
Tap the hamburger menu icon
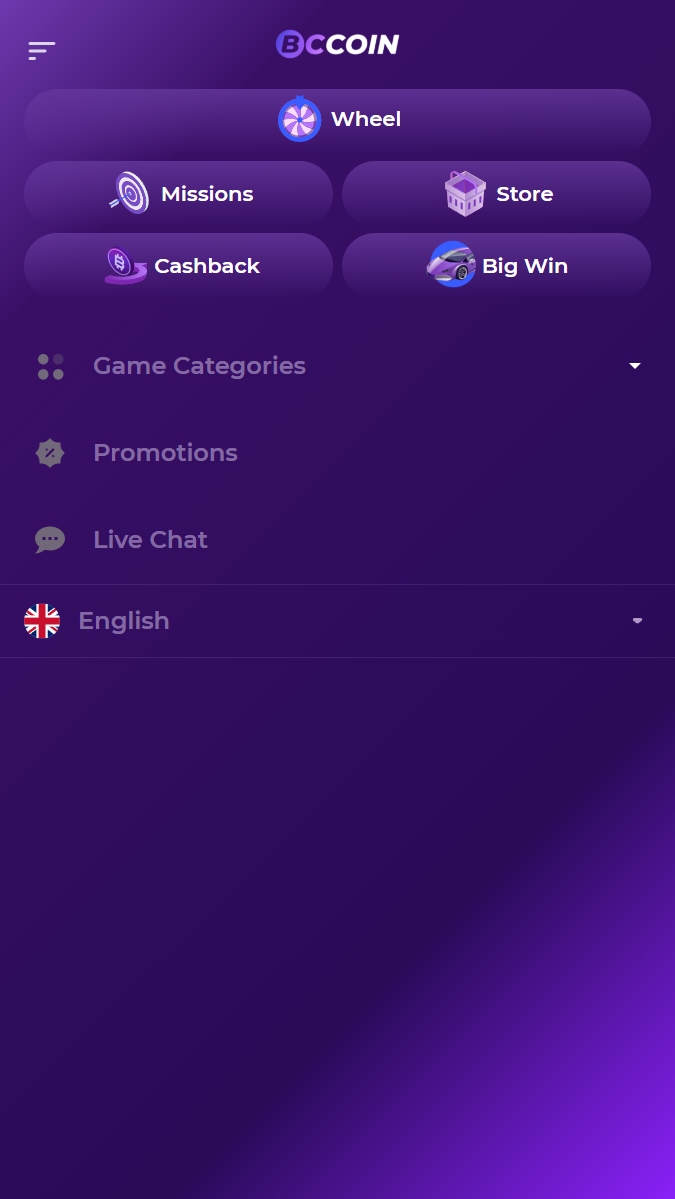point(42,50)
